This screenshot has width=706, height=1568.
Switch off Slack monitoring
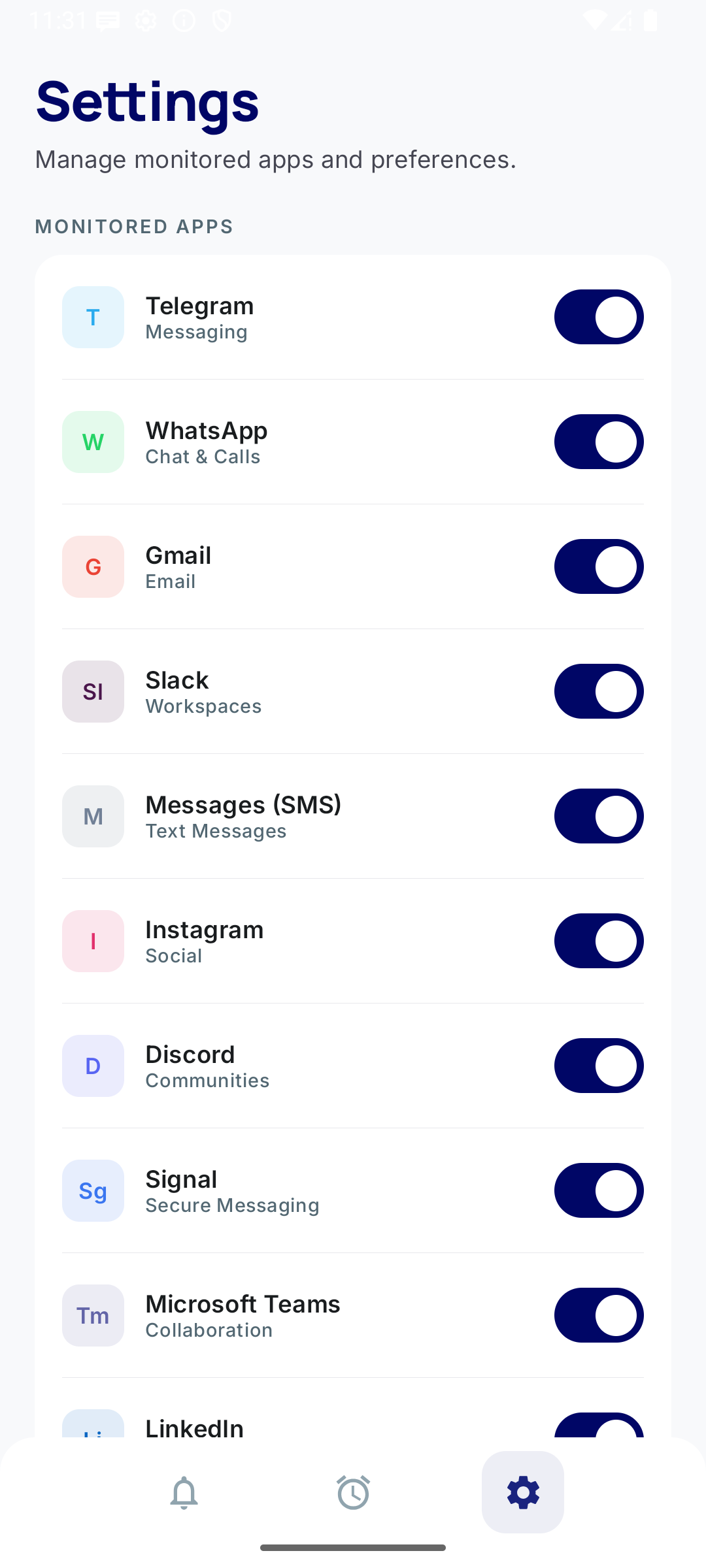pyautogui.click(x=599, y=691)
